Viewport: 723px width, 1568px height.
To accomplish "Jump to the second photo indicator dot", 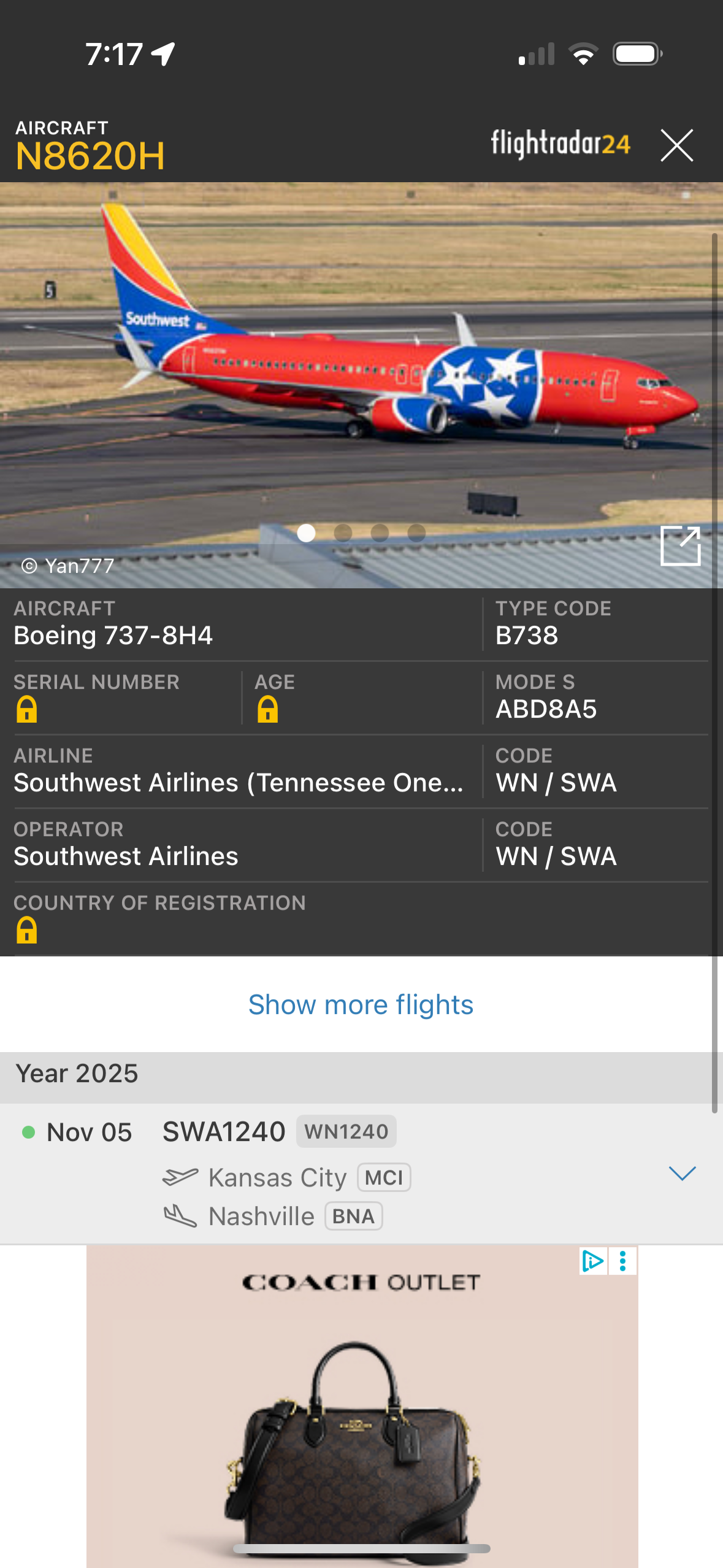I will 343,532.
